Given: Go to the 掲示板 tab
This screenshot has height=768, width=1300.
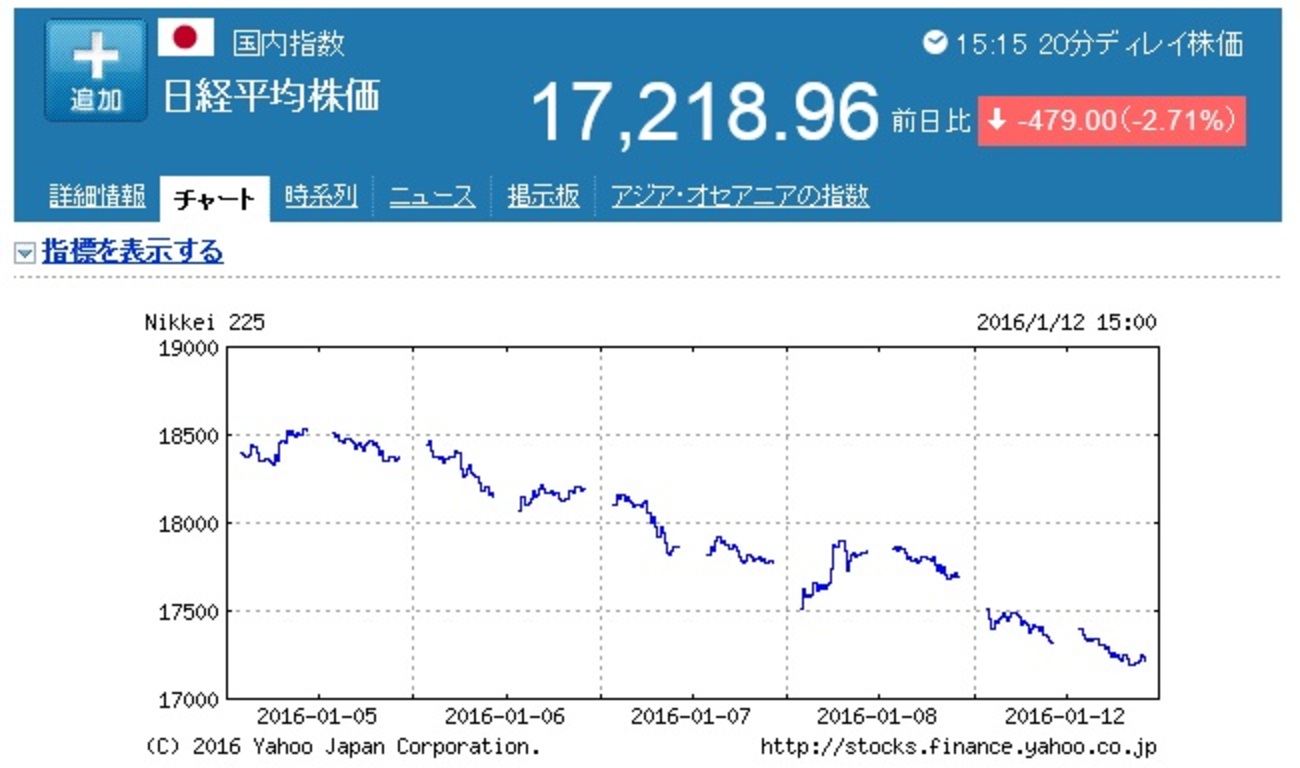Looking at the screenshot, I should (543, 196).
